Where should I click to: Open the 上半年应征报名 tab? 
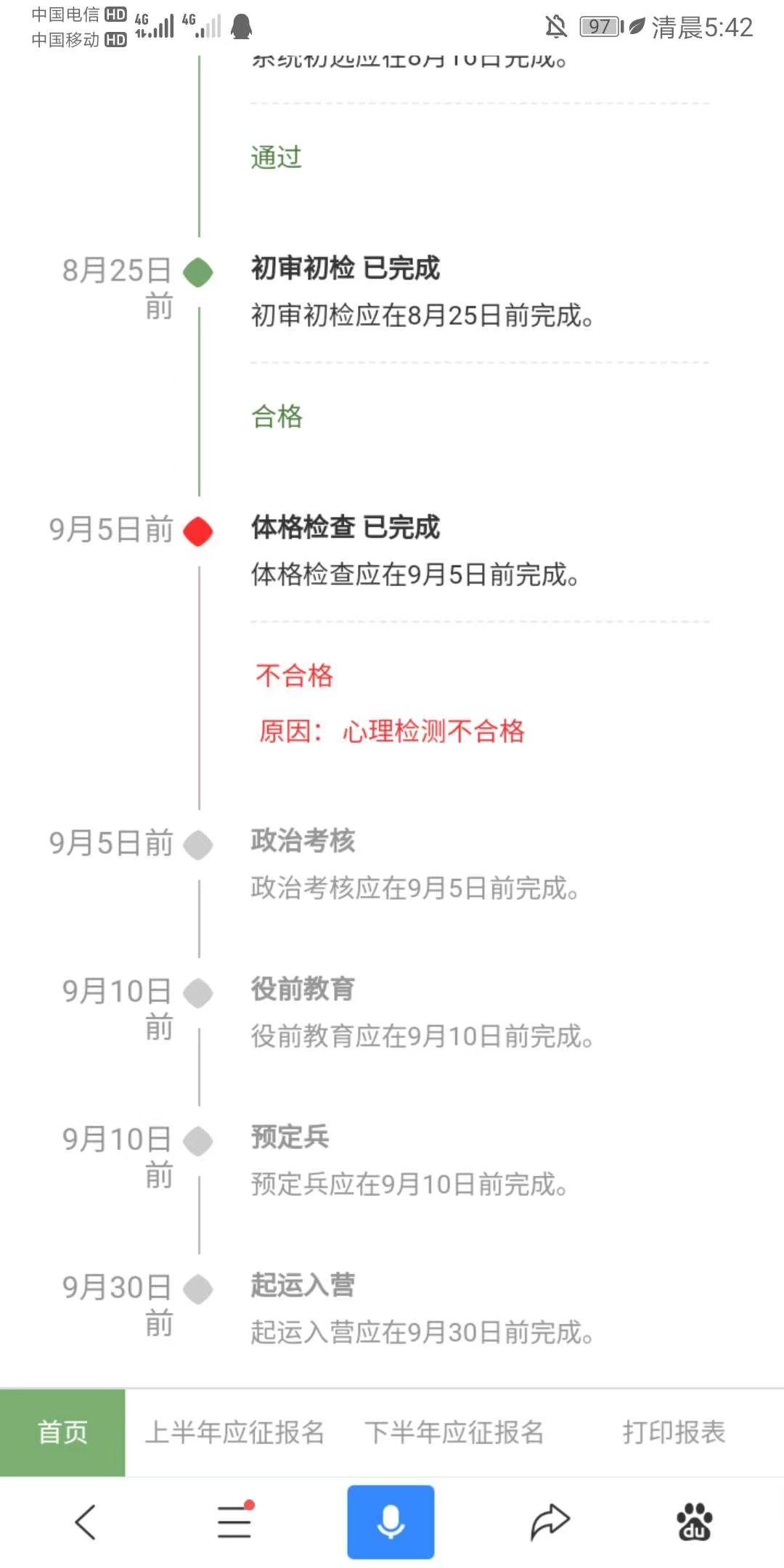[234, 1432]
